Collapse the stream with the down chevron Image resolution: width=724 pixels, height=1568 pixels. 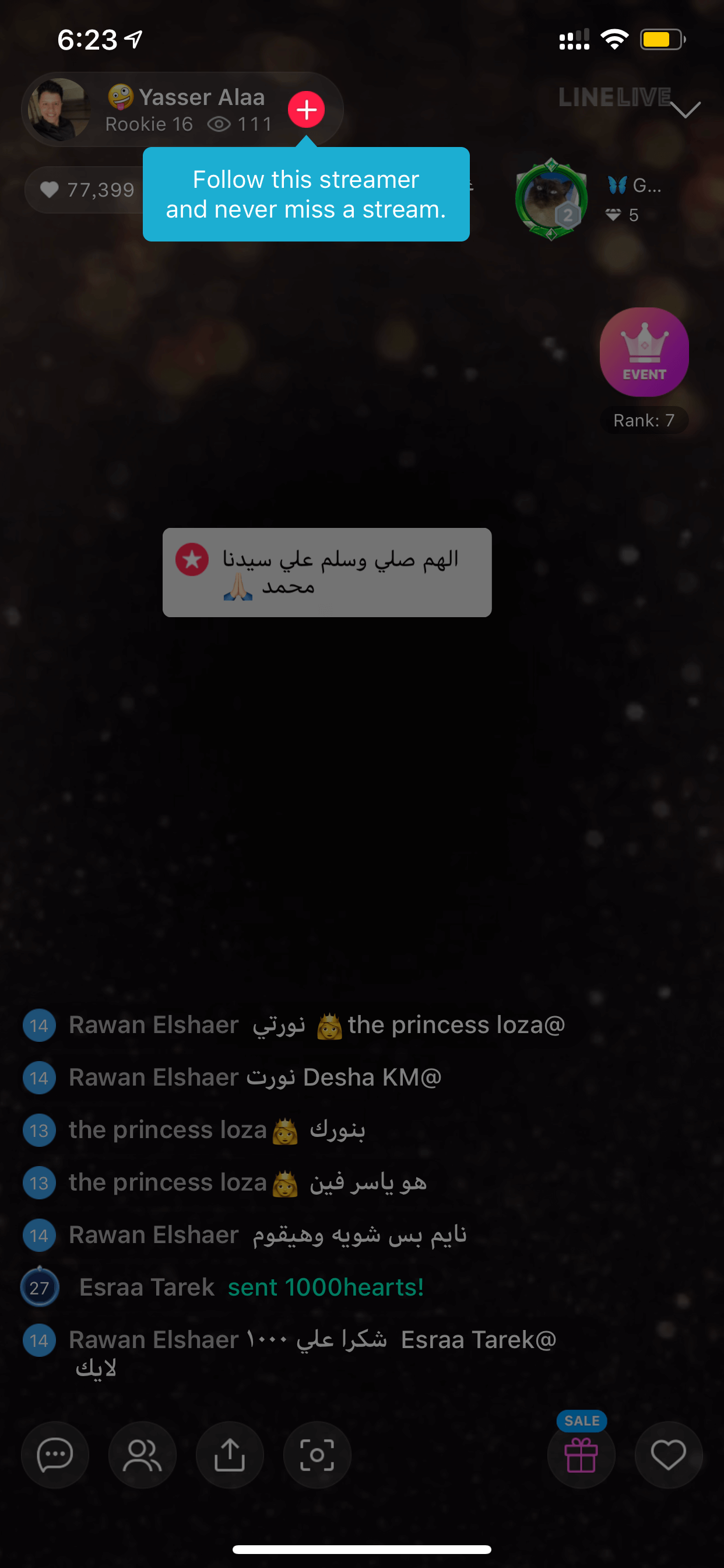click(685, 110)
